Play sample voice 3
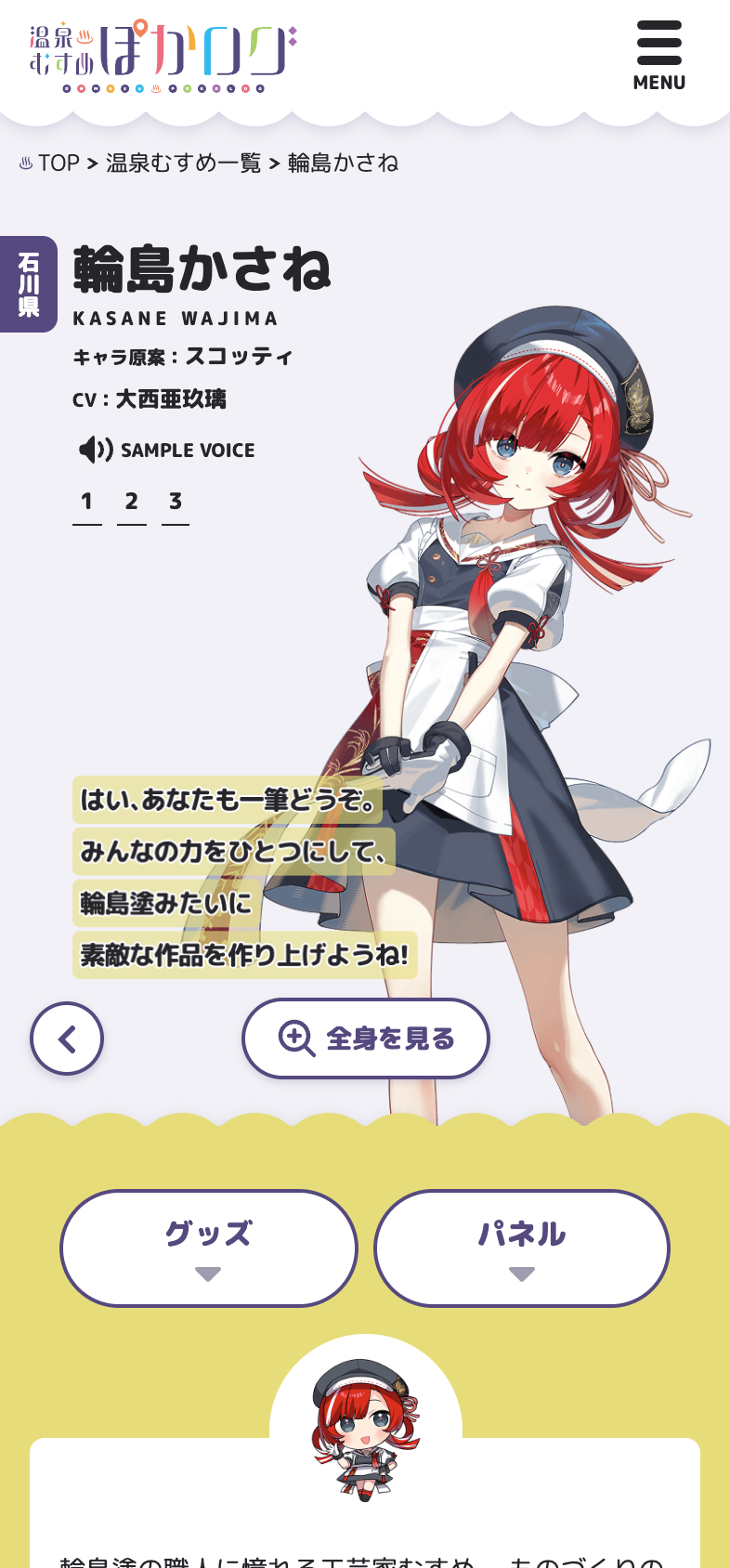This screenshot has height=1568, width=730. click(x=176, y=503)
